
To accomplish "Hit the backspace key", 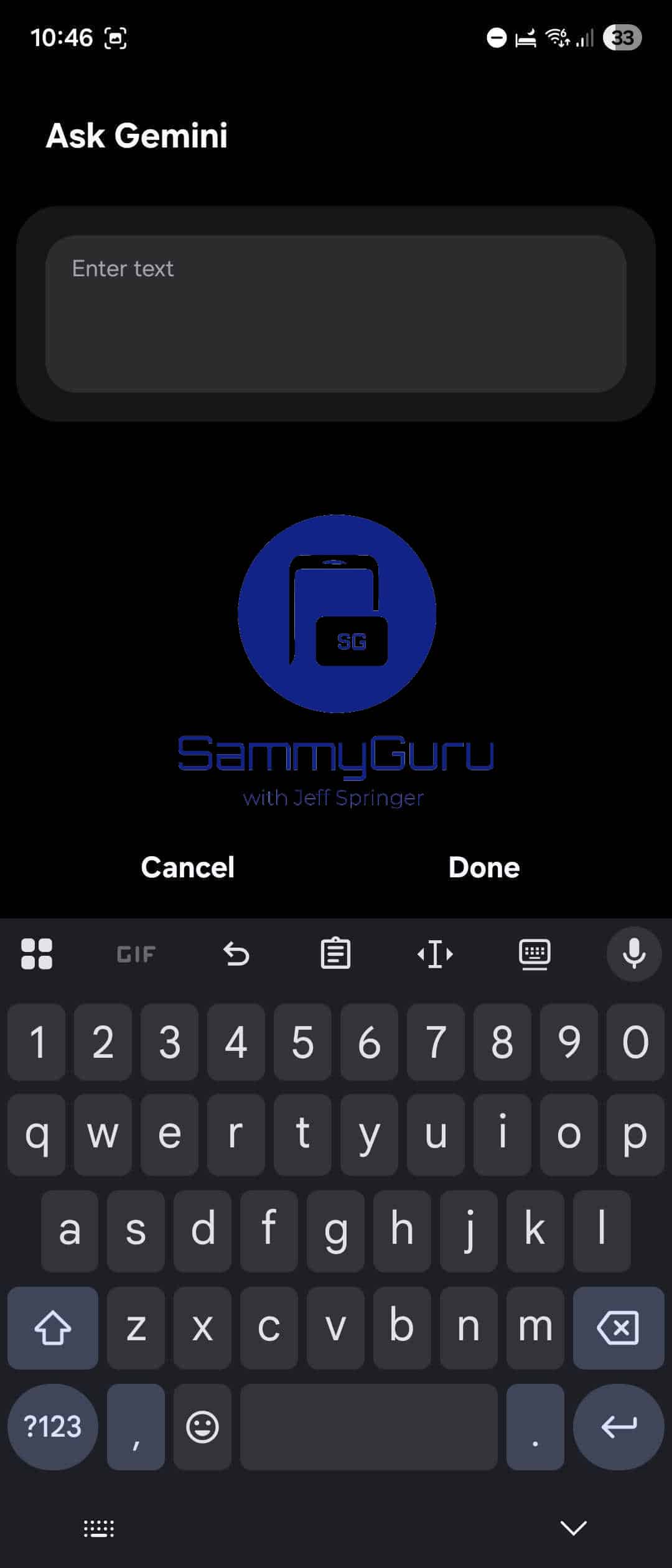I will pyautogui.click(x=618, y=1328).
